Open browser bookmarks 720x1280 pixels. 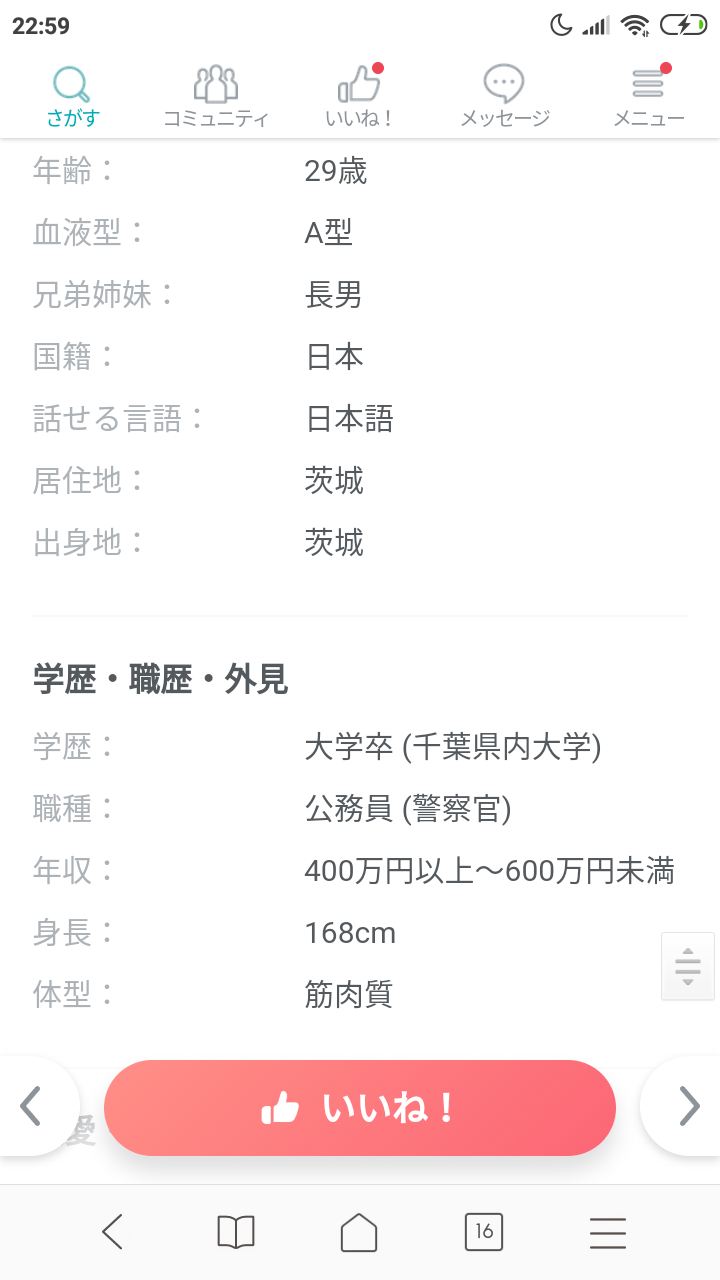[x=236, y=1232]
